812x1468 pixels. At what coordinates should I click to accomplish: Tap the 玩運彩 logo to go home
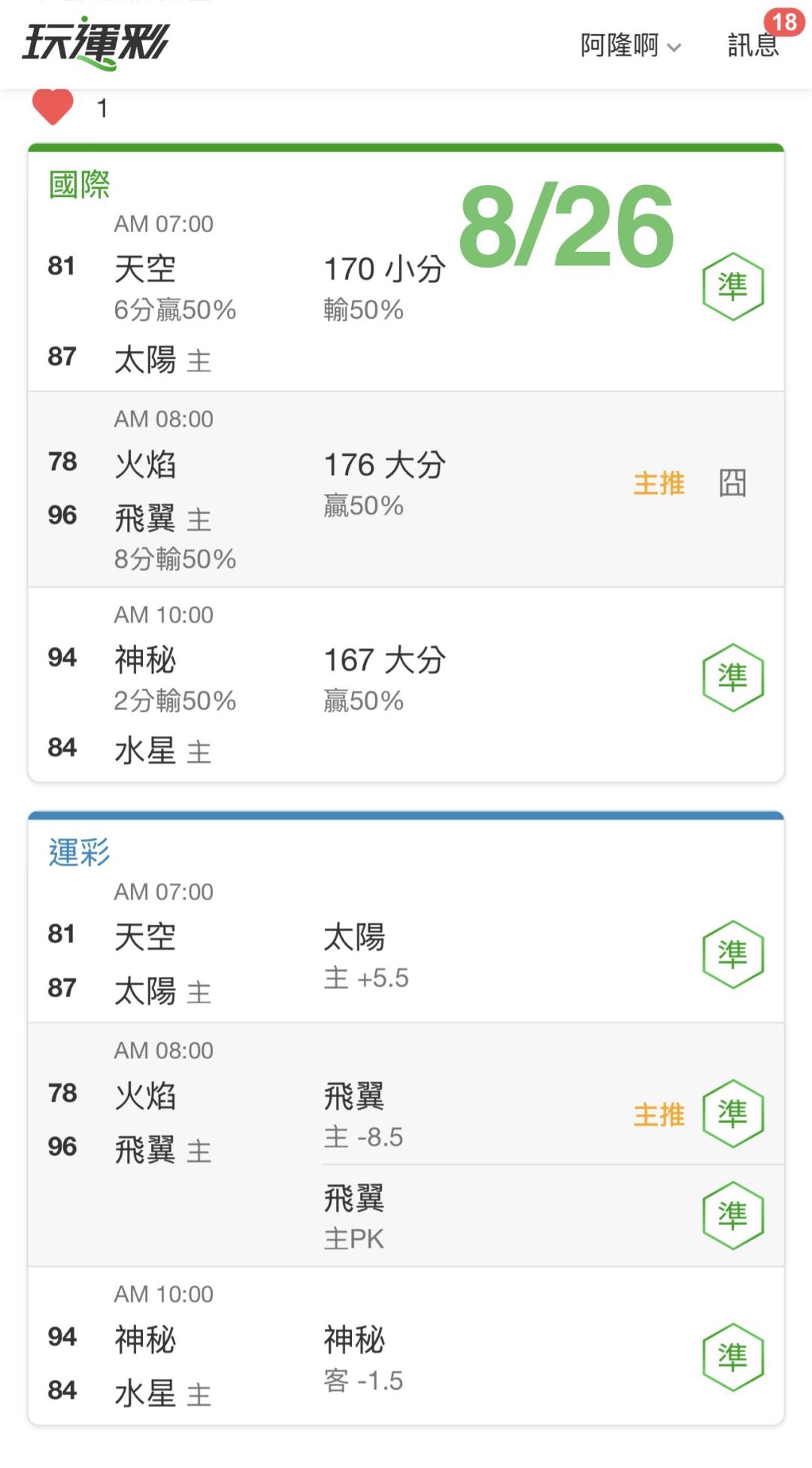pos(95,44)
